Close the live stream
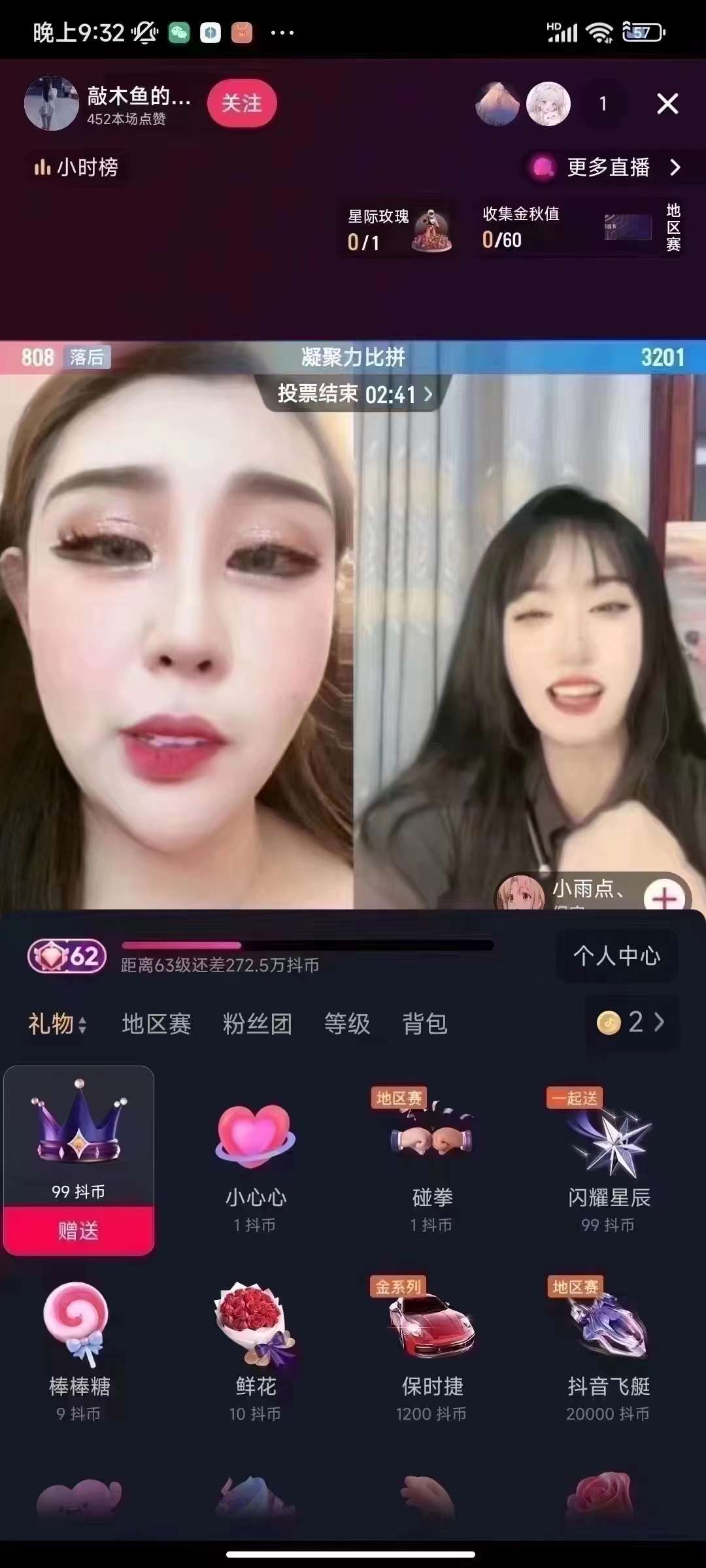Viewport: 706px width, 1568px height. pyautogui.click(x=667, y=103)
